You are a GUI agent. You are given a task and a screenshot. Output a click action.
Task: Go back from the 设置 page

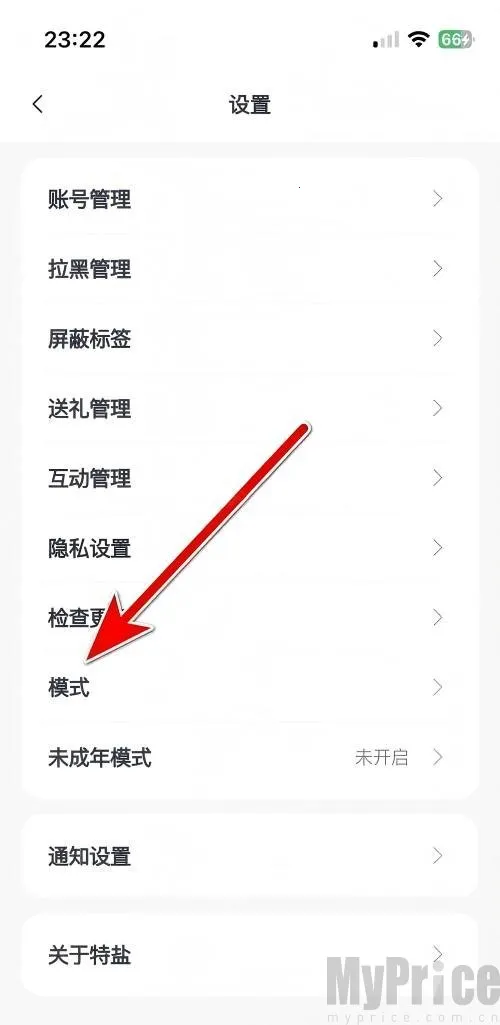pyautogui.click(x=37, y=104)
